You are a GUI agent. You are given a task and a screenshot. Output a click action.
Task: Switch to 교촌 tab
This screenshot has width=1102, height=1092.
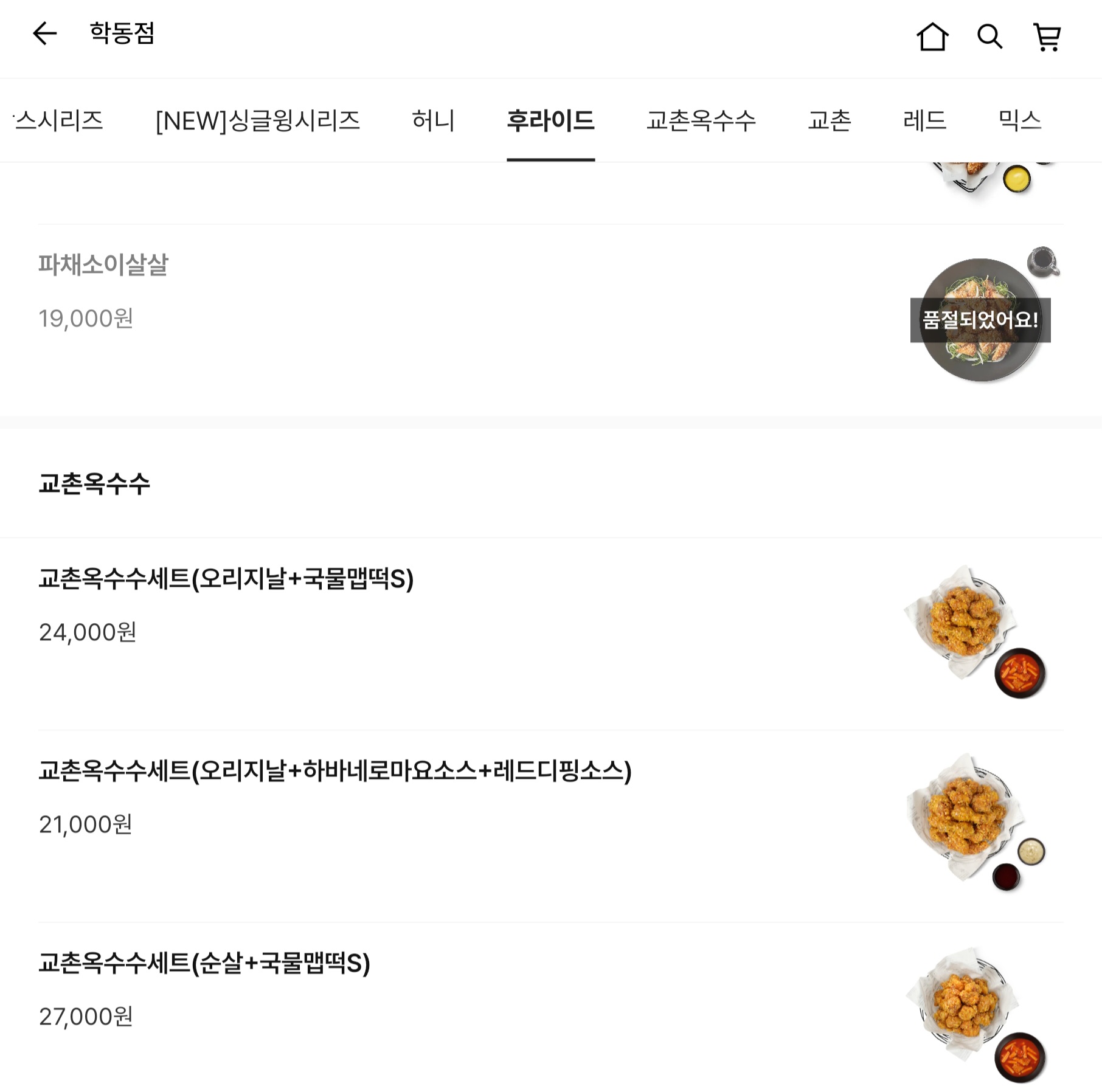click(829, 120)
